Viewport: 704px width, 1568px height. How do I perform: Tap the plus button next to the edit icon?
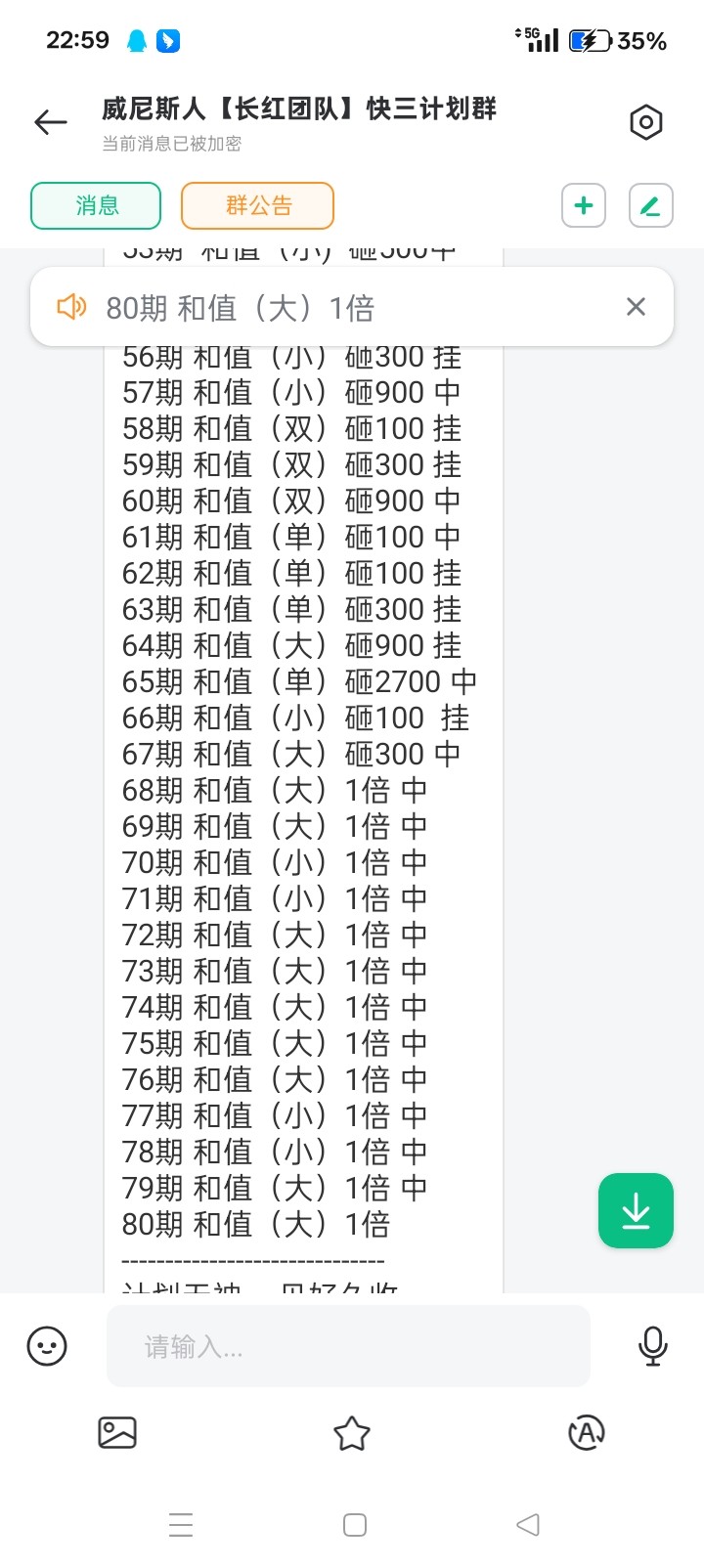583,206
